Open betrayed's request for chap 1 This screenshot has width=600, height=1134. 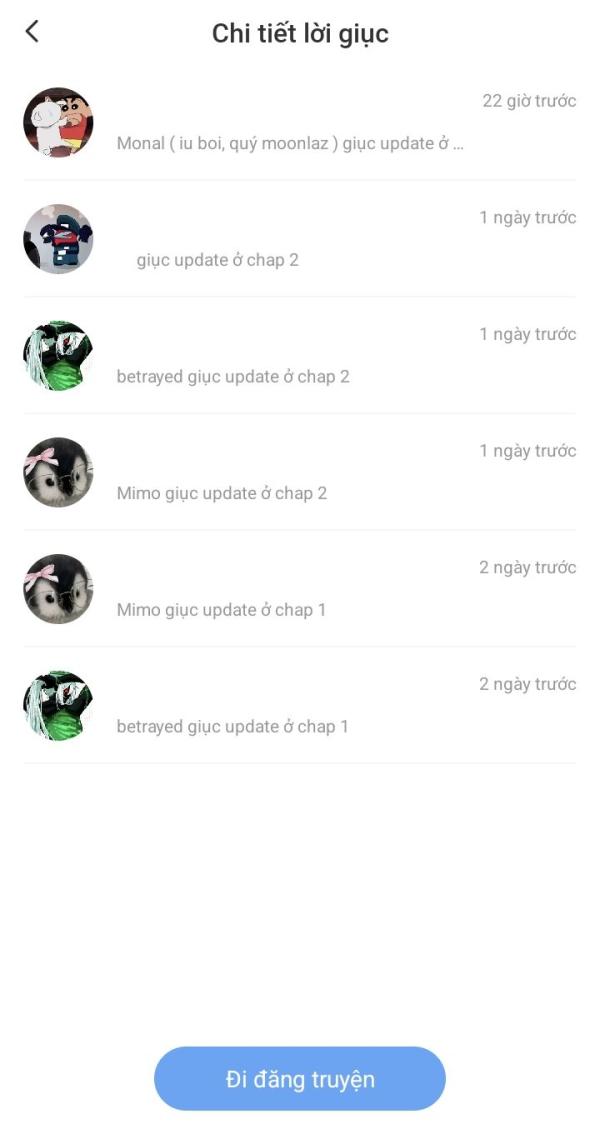300,704
